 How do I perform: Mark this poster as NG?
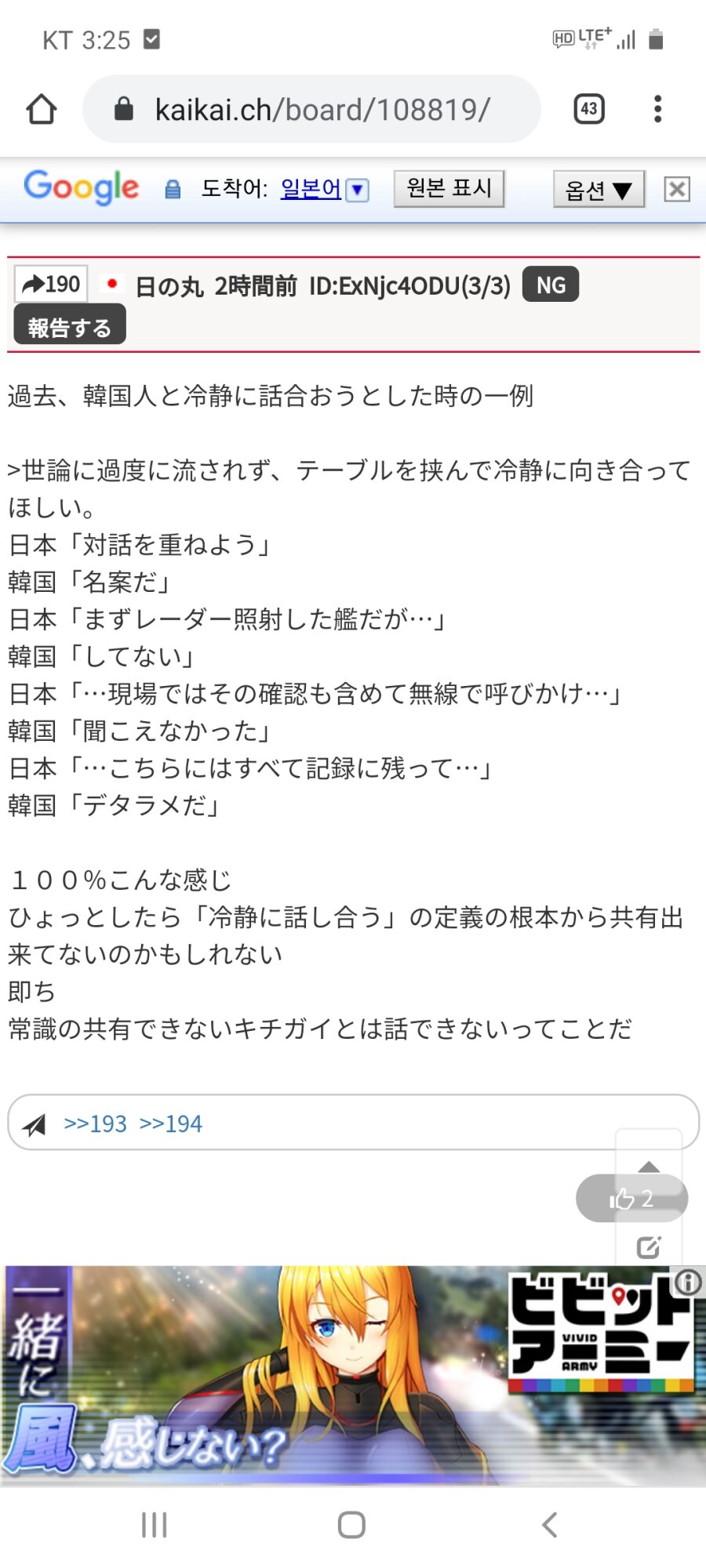(x=551, y=285)
